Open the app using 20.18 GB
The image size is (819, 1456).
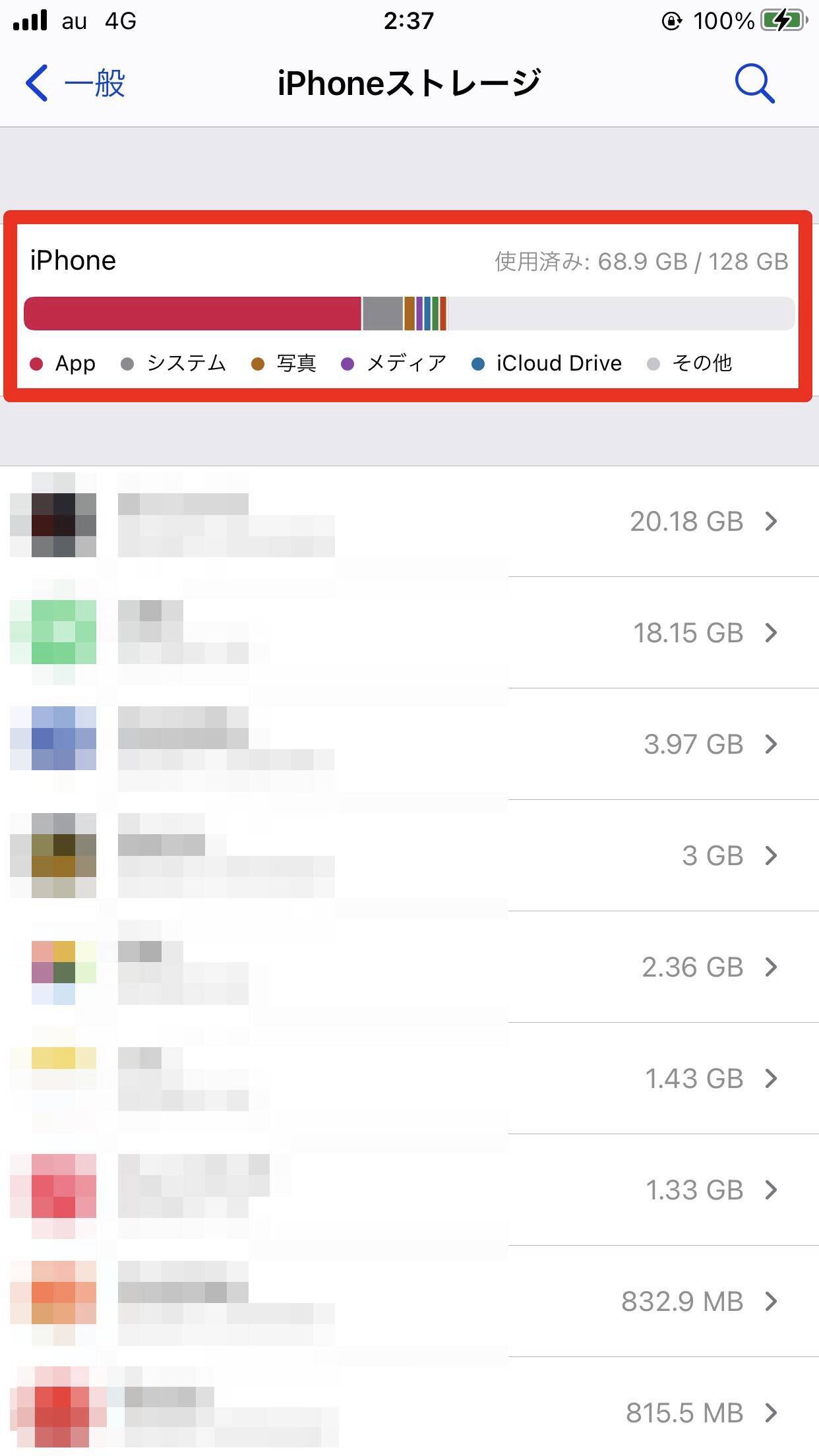(x=409, y=522)
